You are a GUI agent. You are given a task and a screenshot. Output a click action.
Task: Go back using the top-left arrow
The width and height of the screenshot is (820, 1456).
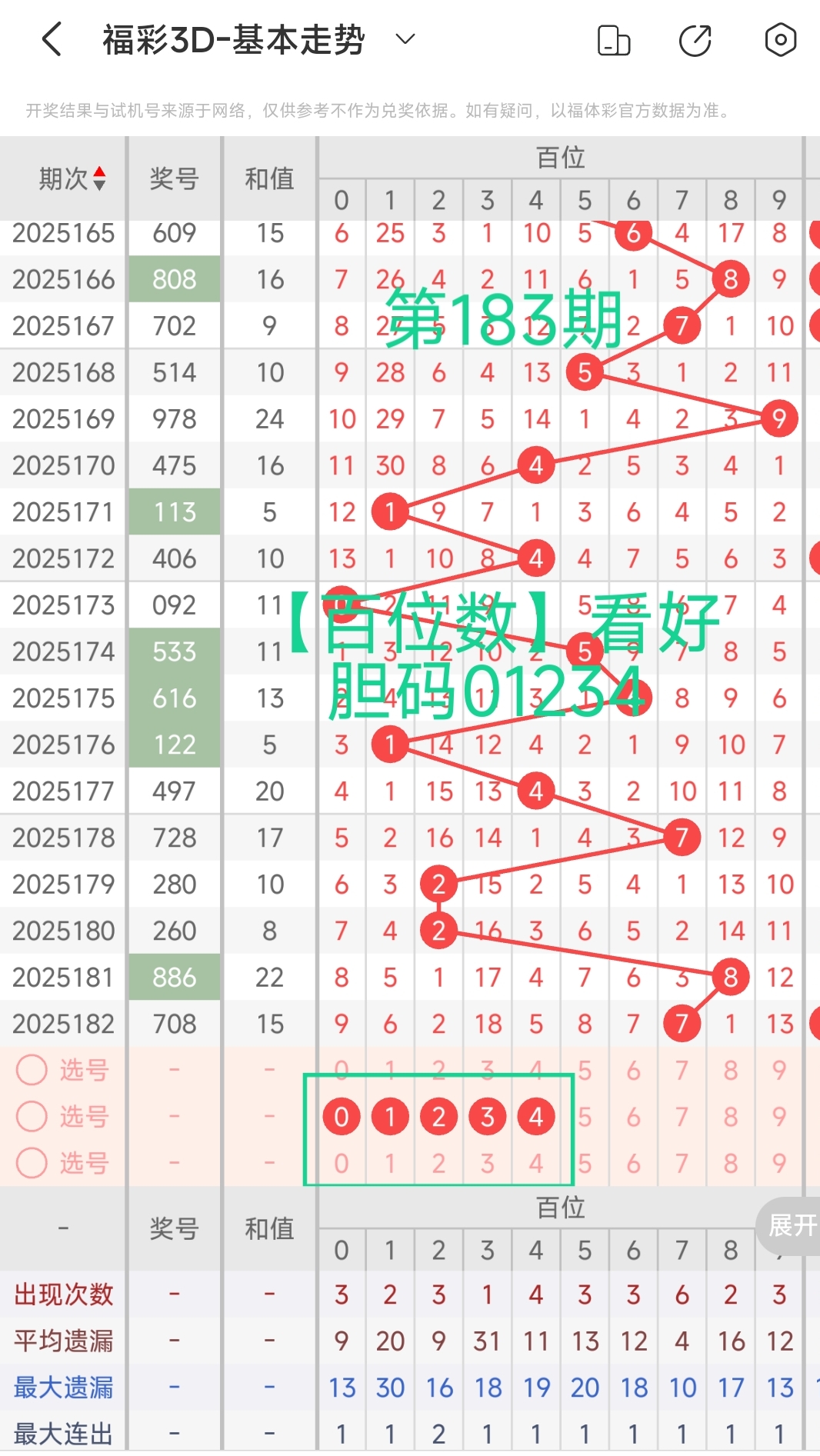pyautogui.click(x=52, y=39)
